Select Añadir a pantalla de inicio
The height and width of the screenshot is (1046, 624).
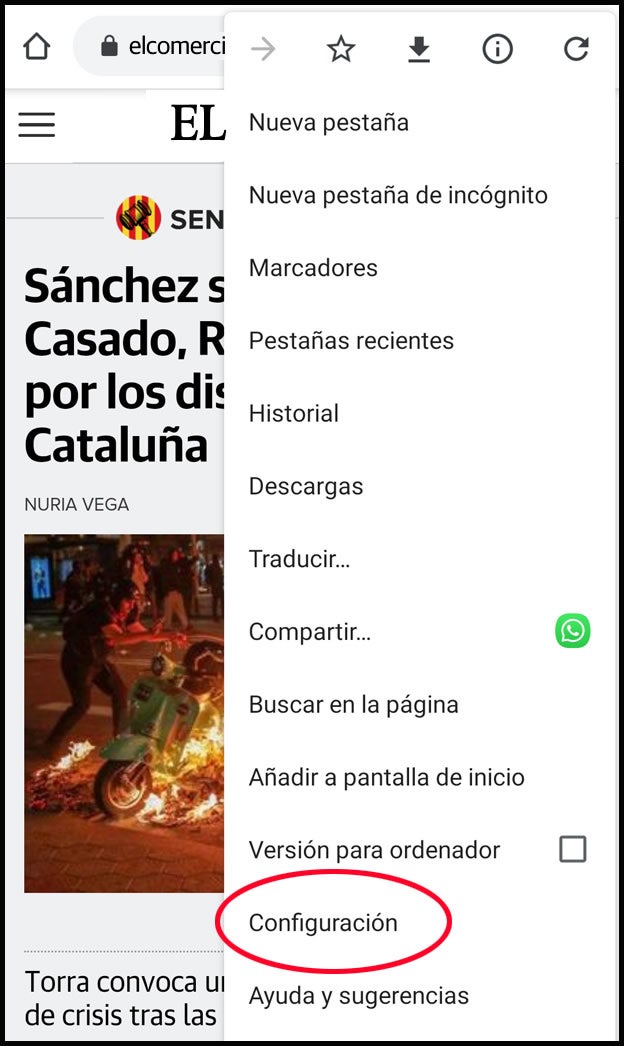(387, 777)
